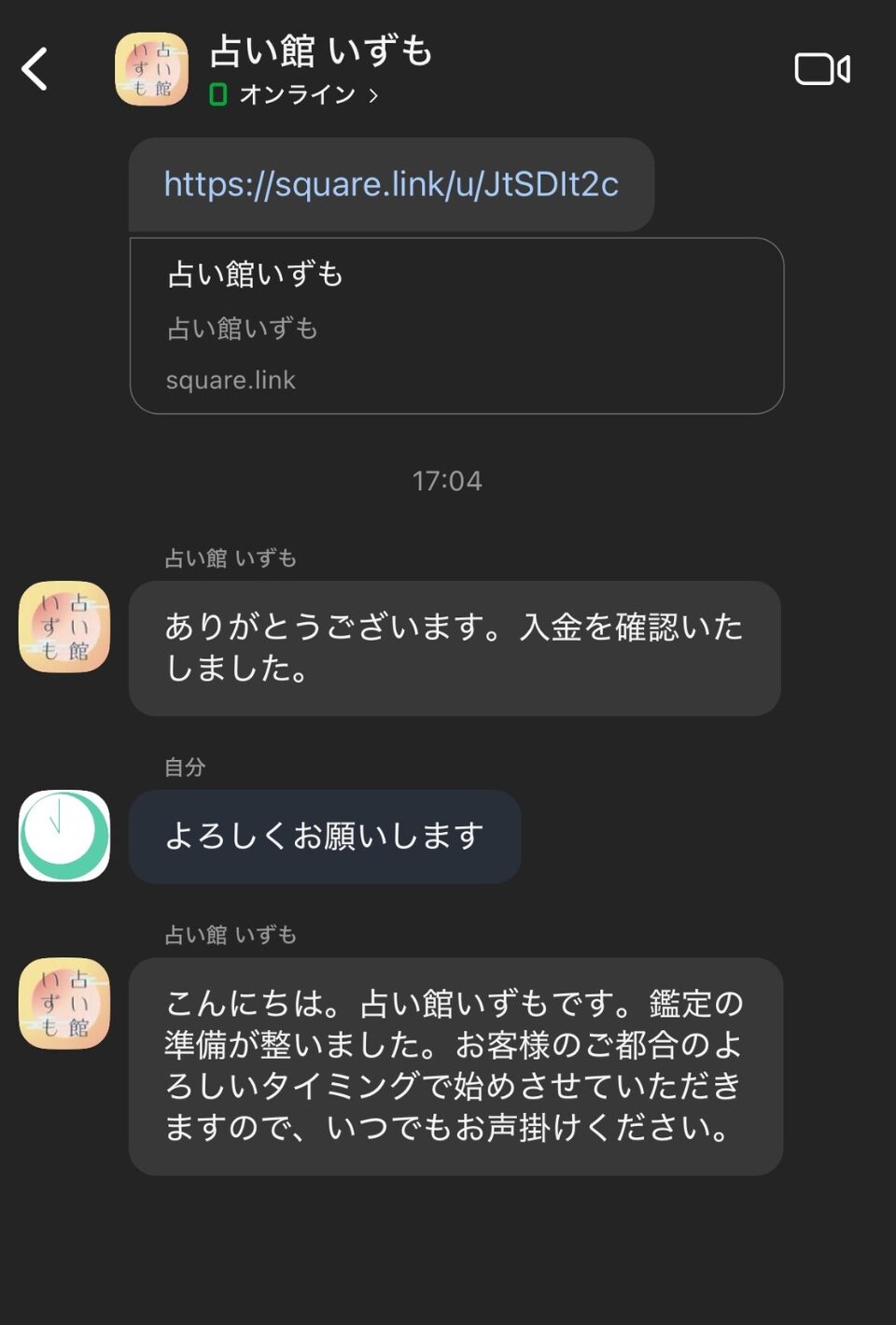Open the square.link payment URL
This screenshot has height=1325, width=896.
click(391, 185)
